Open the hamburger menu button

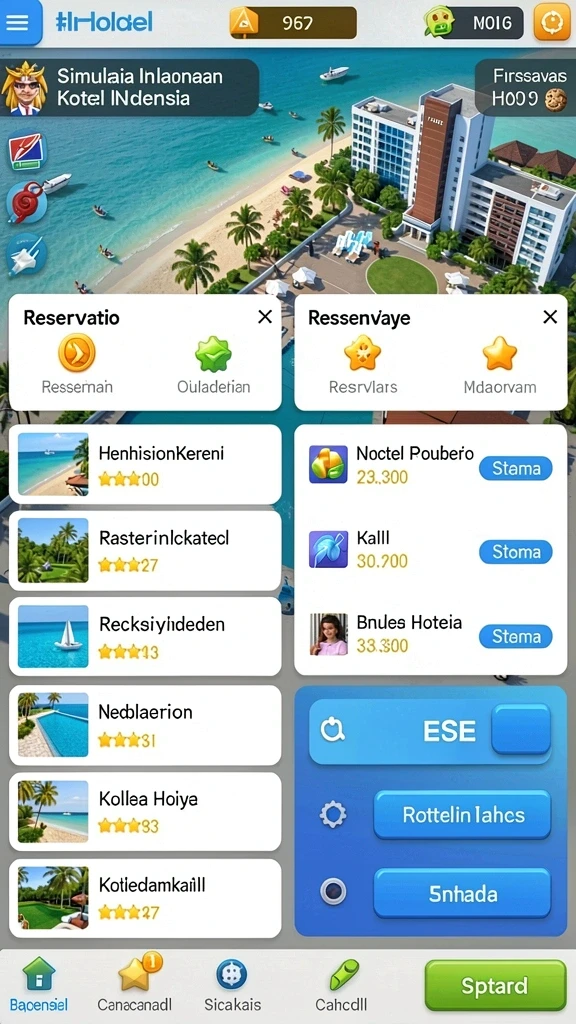coord(19,22)
